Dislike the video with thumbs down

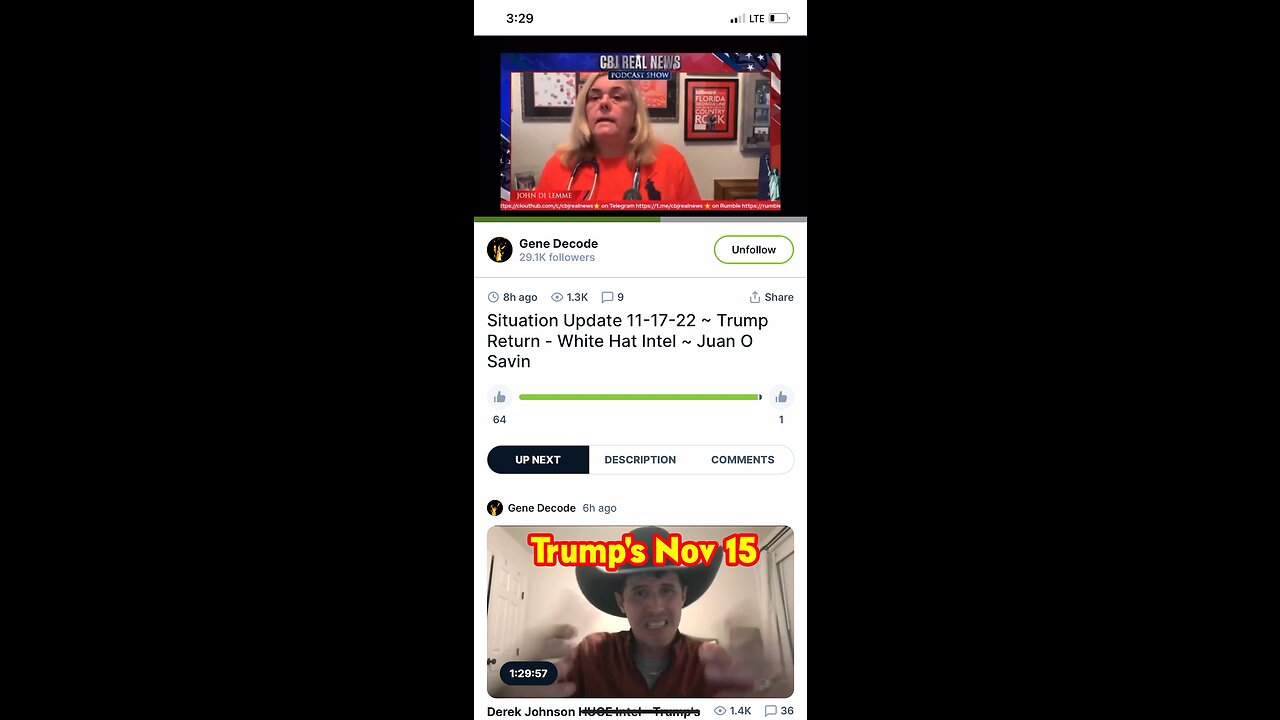781,397
